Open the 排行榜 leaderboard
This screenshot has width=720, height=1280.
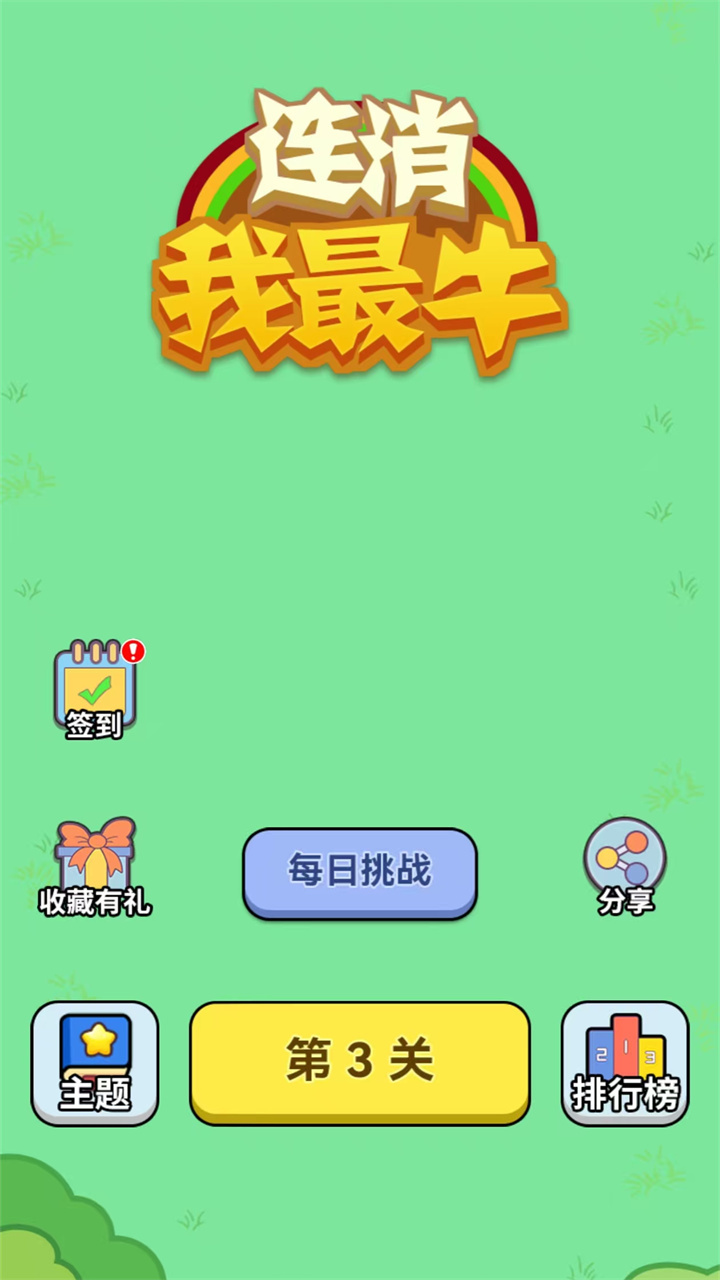pos(625,1063)
